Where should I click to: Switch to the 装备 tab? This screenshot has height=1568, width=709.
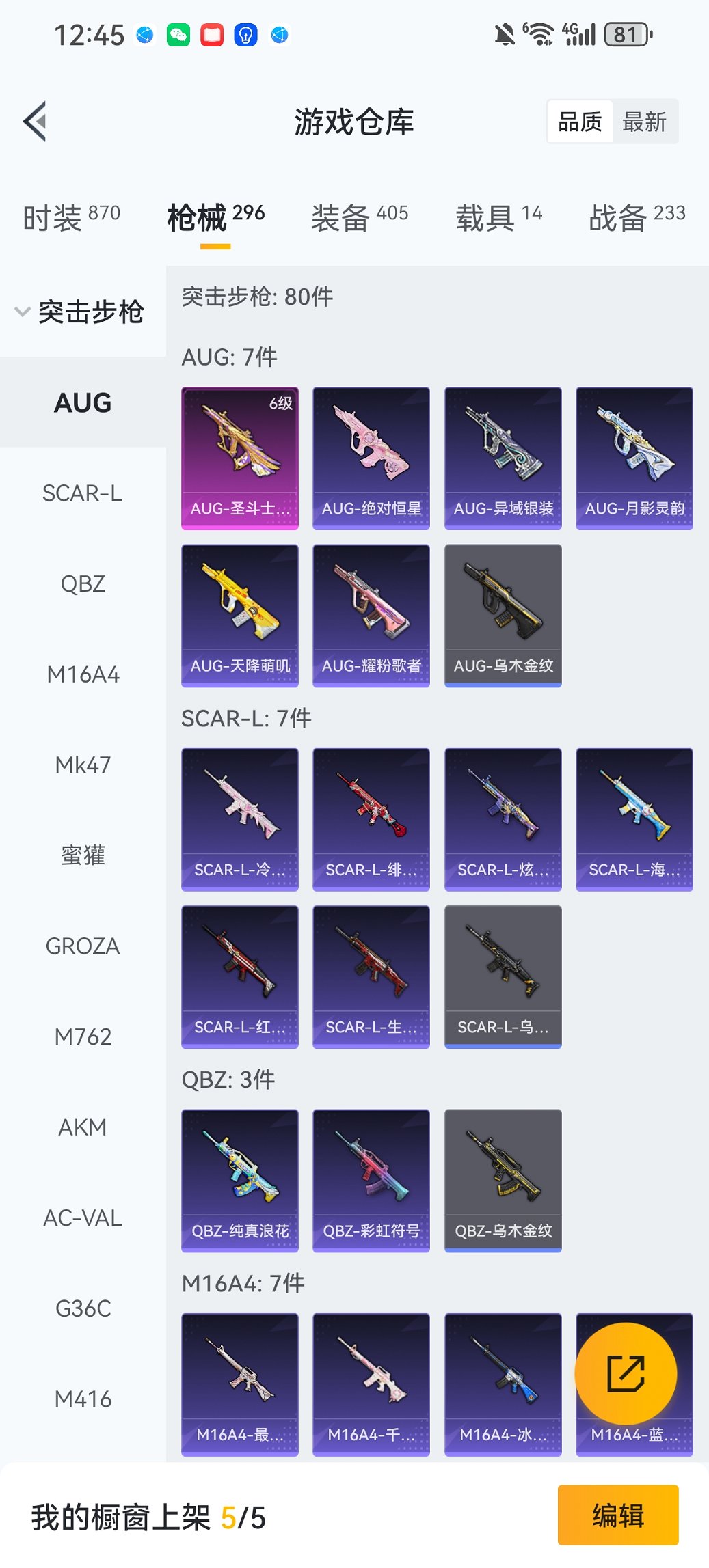(x=360, y=217)
